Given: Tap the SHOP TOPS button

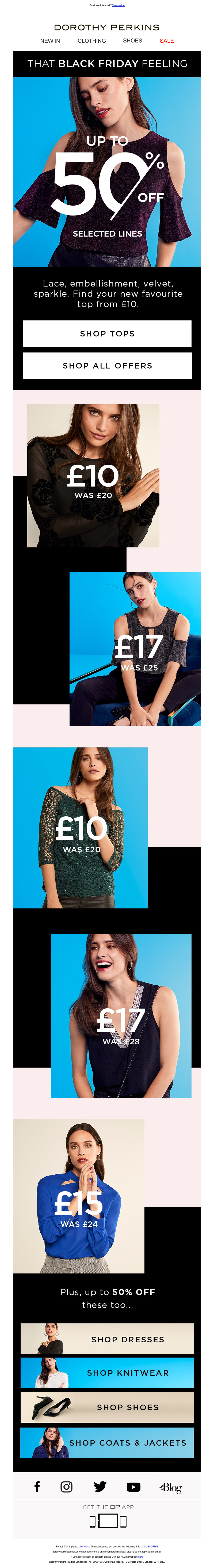Looking at the screenshot, I should tap(107, 334).
